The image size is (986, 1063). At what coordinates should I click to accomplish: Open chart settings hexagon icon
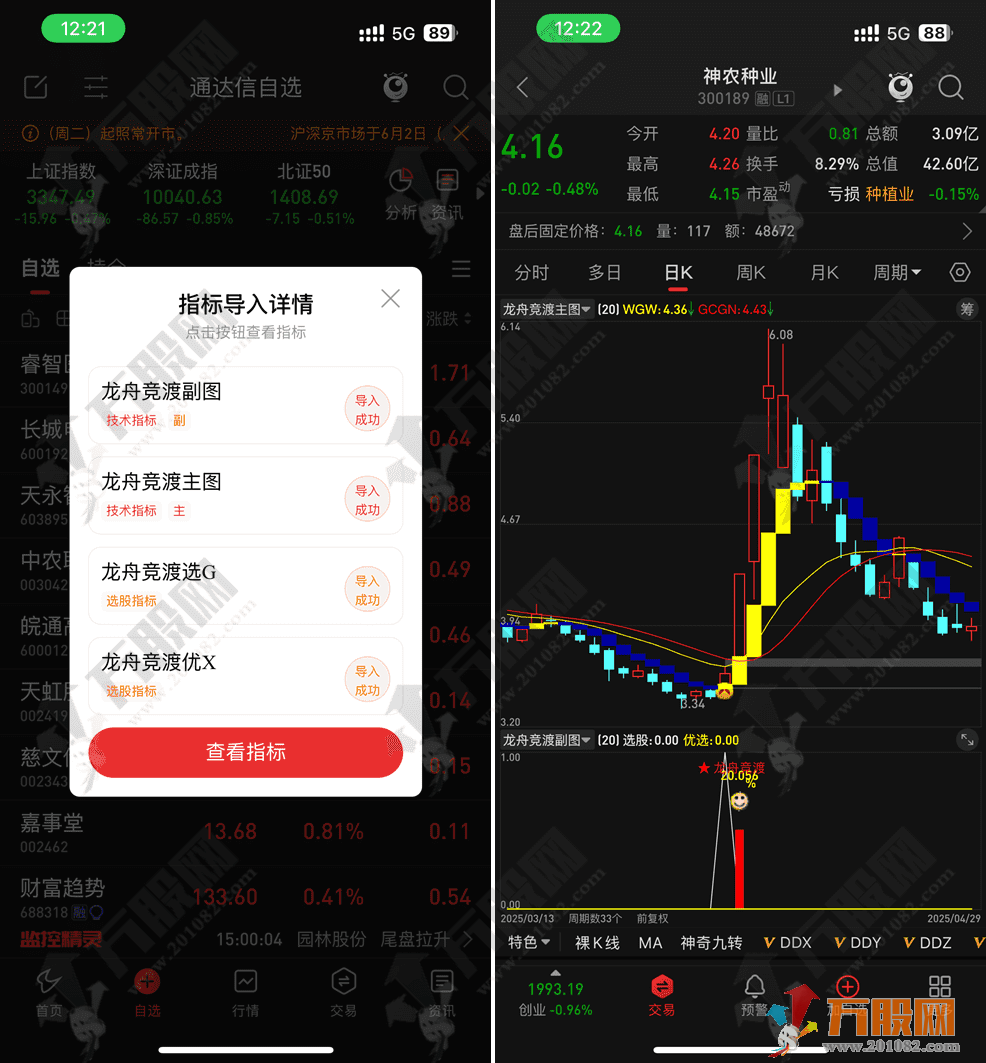tap(960, 272)
